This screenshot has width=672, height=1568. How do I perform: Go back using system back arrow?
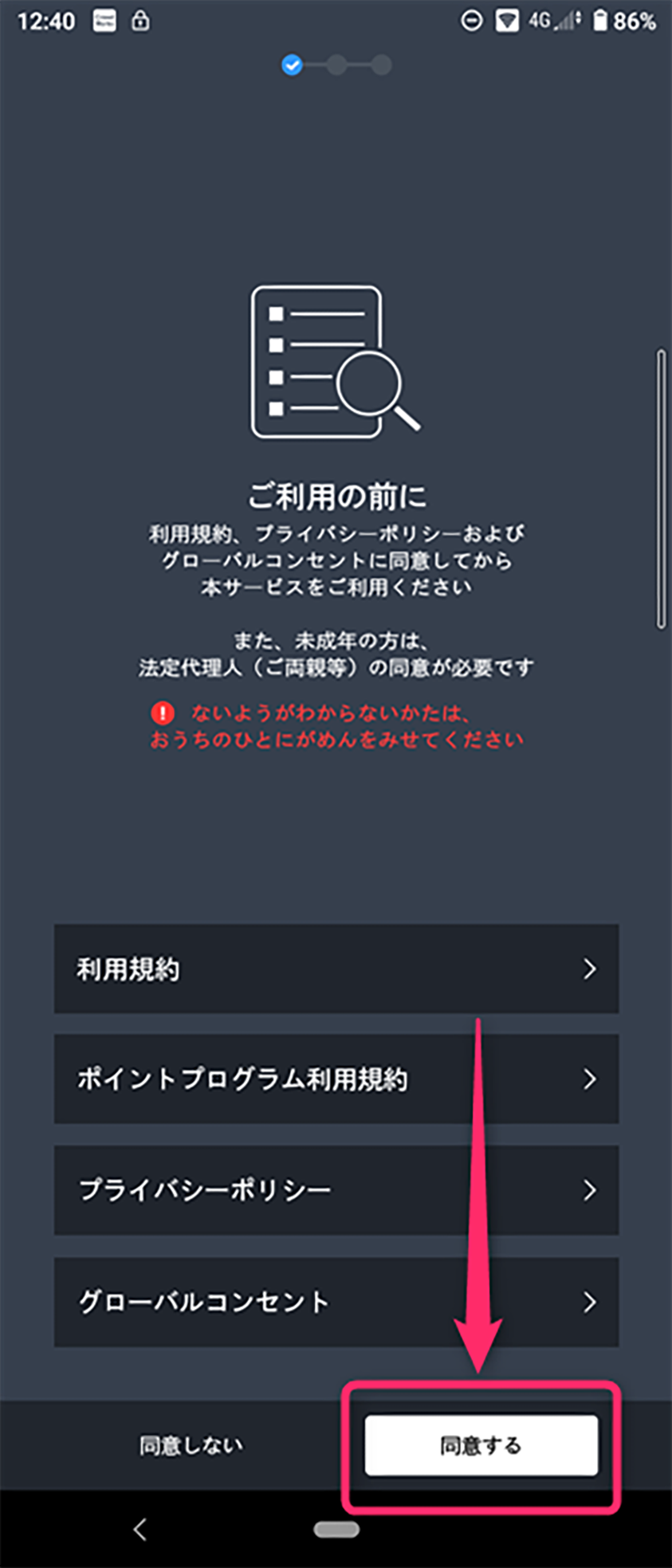click(140, 1529)
